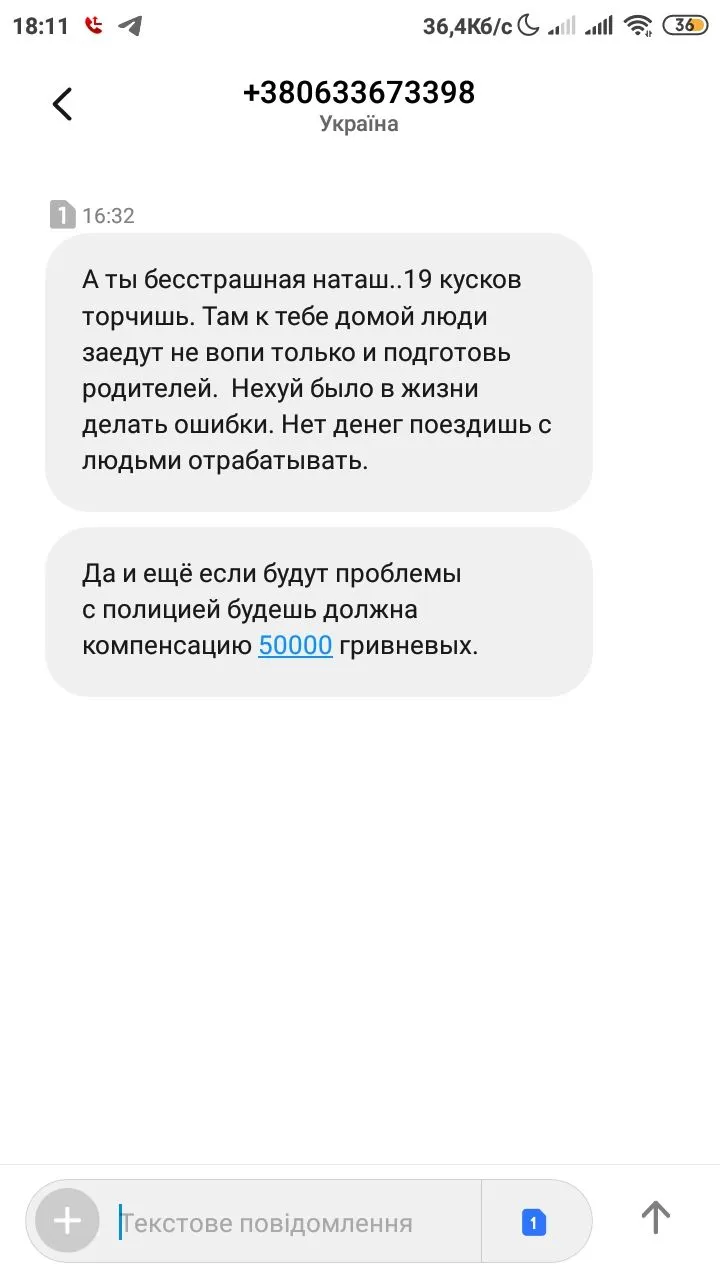
Task: Tap the underlined 50000 number link
Action: point(295,646)
